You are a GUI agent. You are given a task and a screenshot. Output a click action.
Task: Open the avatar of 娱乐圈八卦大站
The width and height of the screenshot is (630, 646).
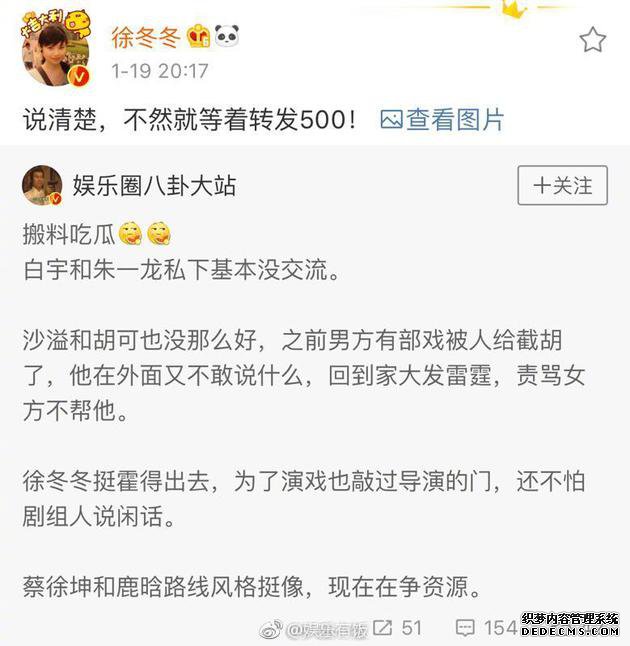(x=43, y=185)
